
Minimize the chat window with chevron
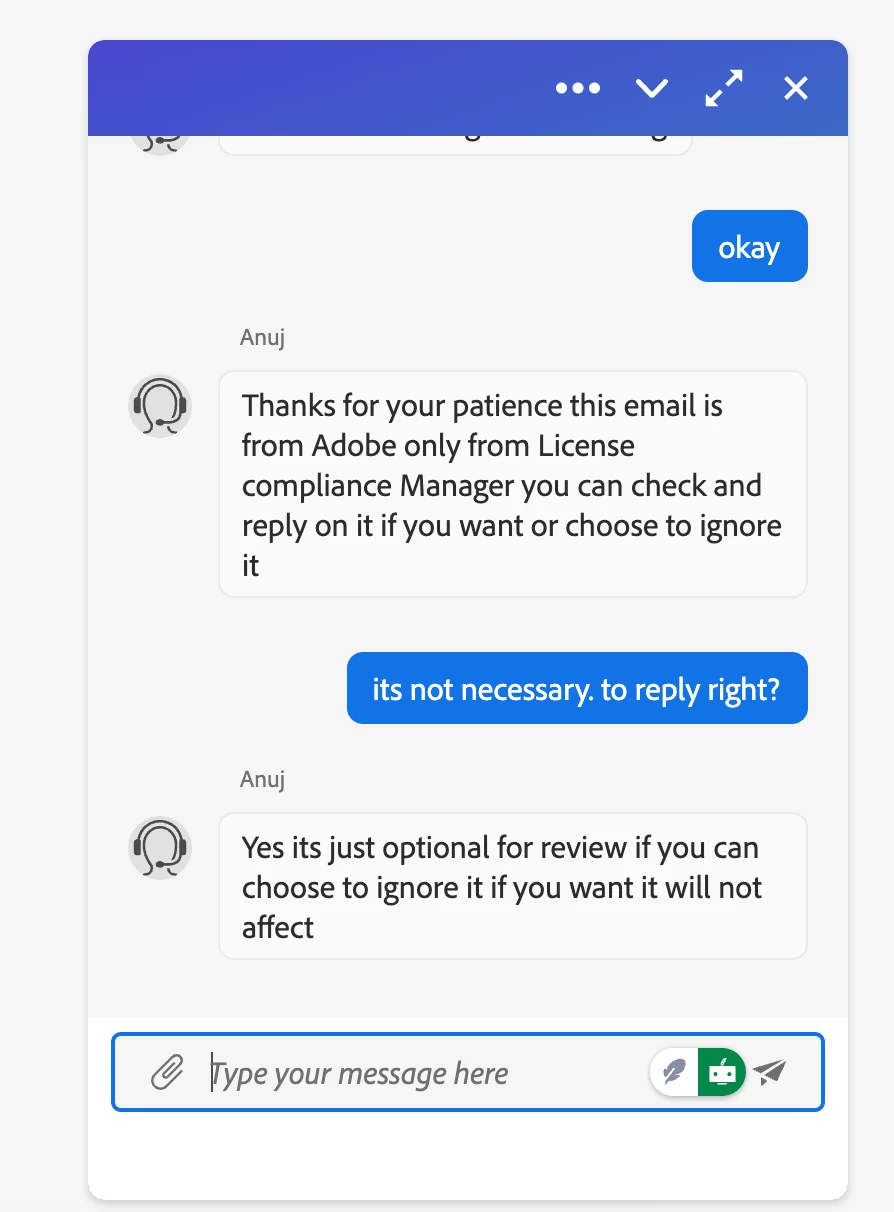pyautogui.click(x=652, y=88)
